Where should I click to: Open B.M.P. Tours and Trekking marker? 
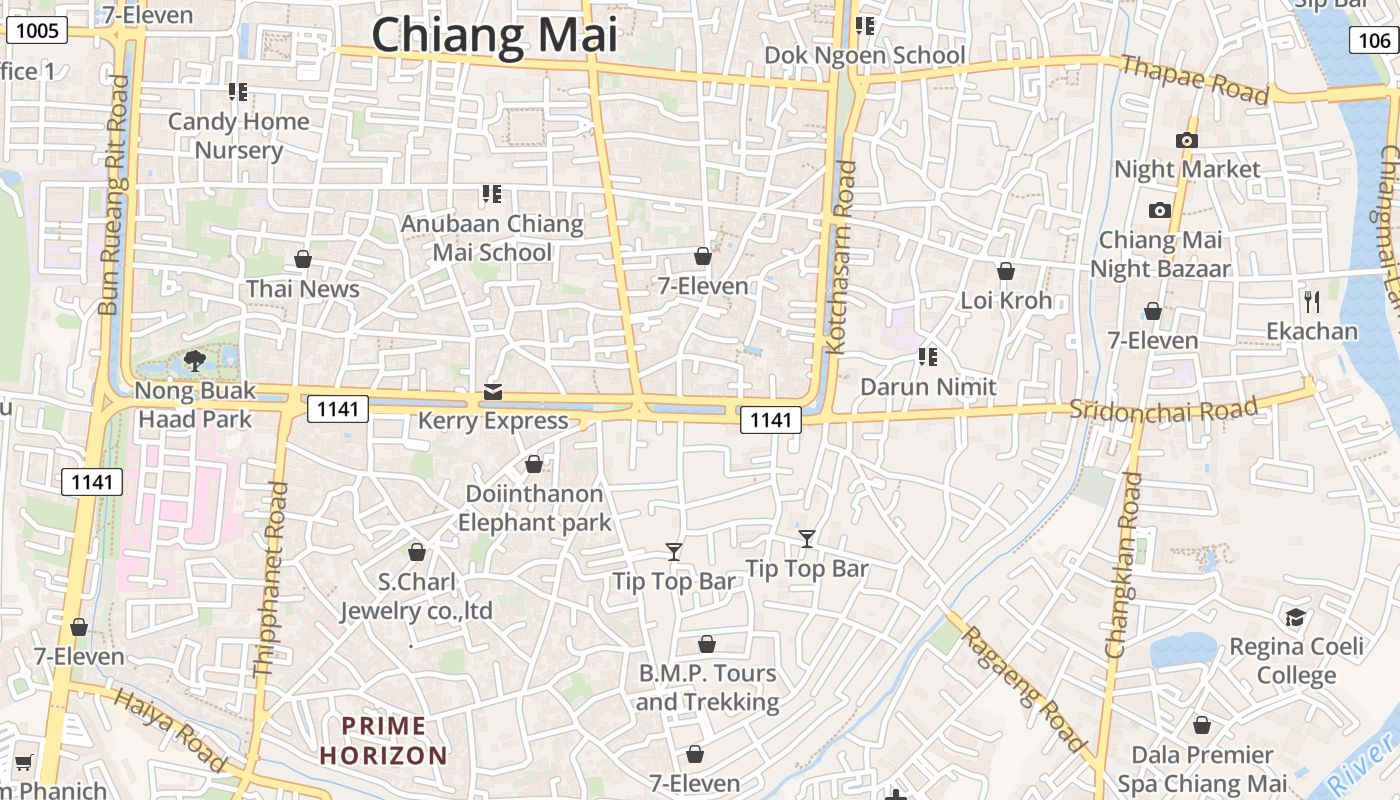[707, 644]
